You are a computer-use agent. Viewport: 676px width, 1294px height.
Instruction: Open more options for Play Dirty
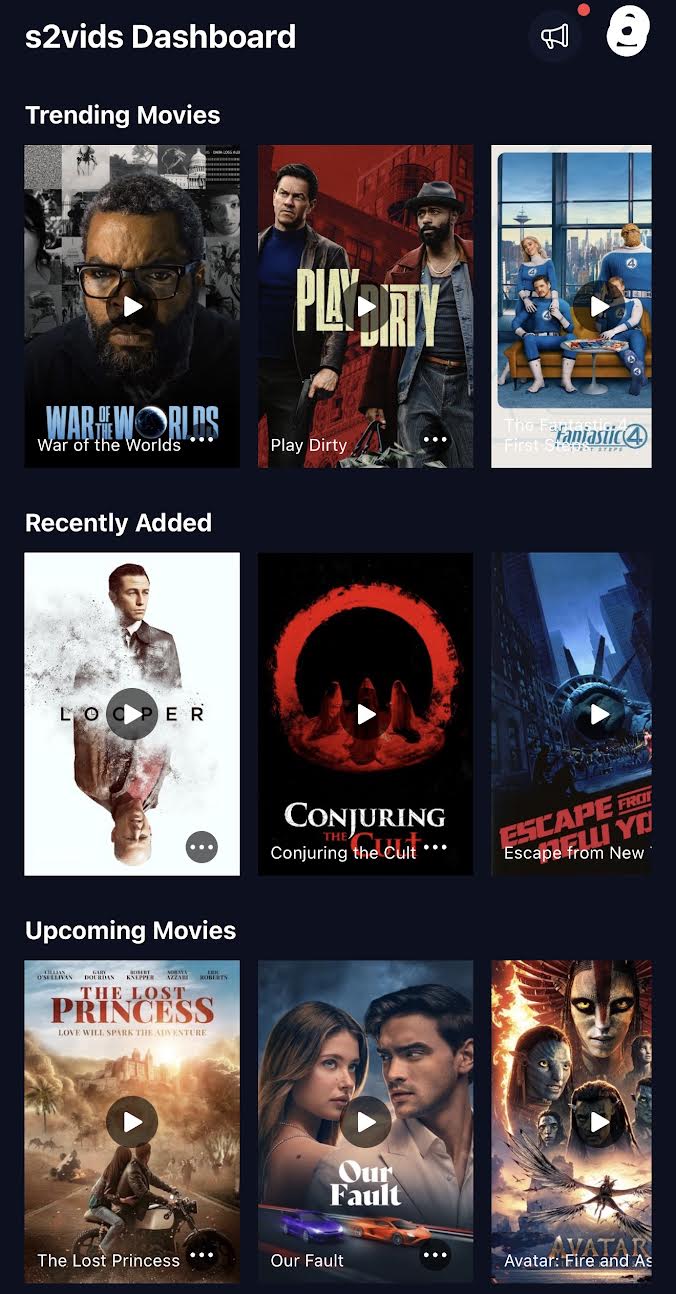435,439
